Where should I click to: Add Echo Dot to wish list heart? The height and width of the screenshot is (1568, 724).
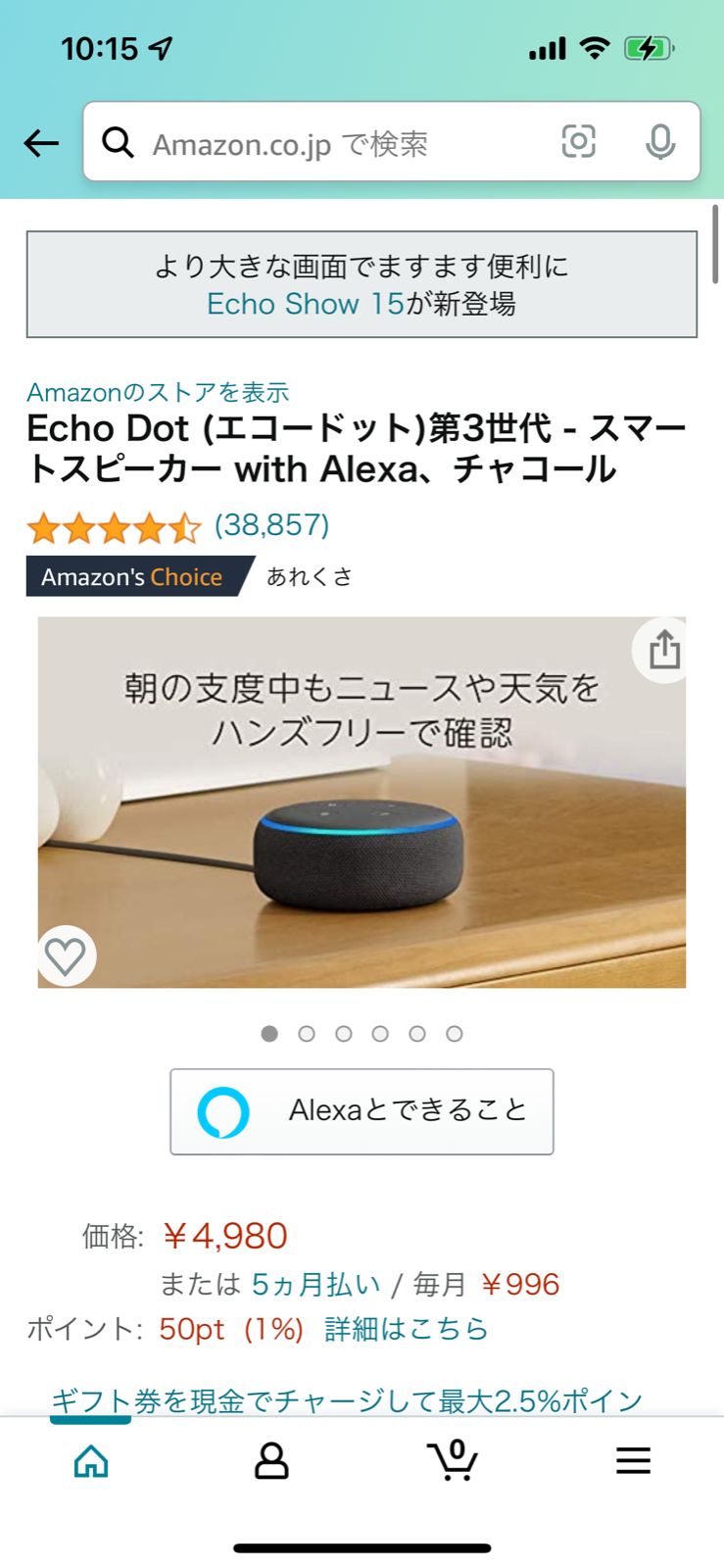(x=66, y=955)
